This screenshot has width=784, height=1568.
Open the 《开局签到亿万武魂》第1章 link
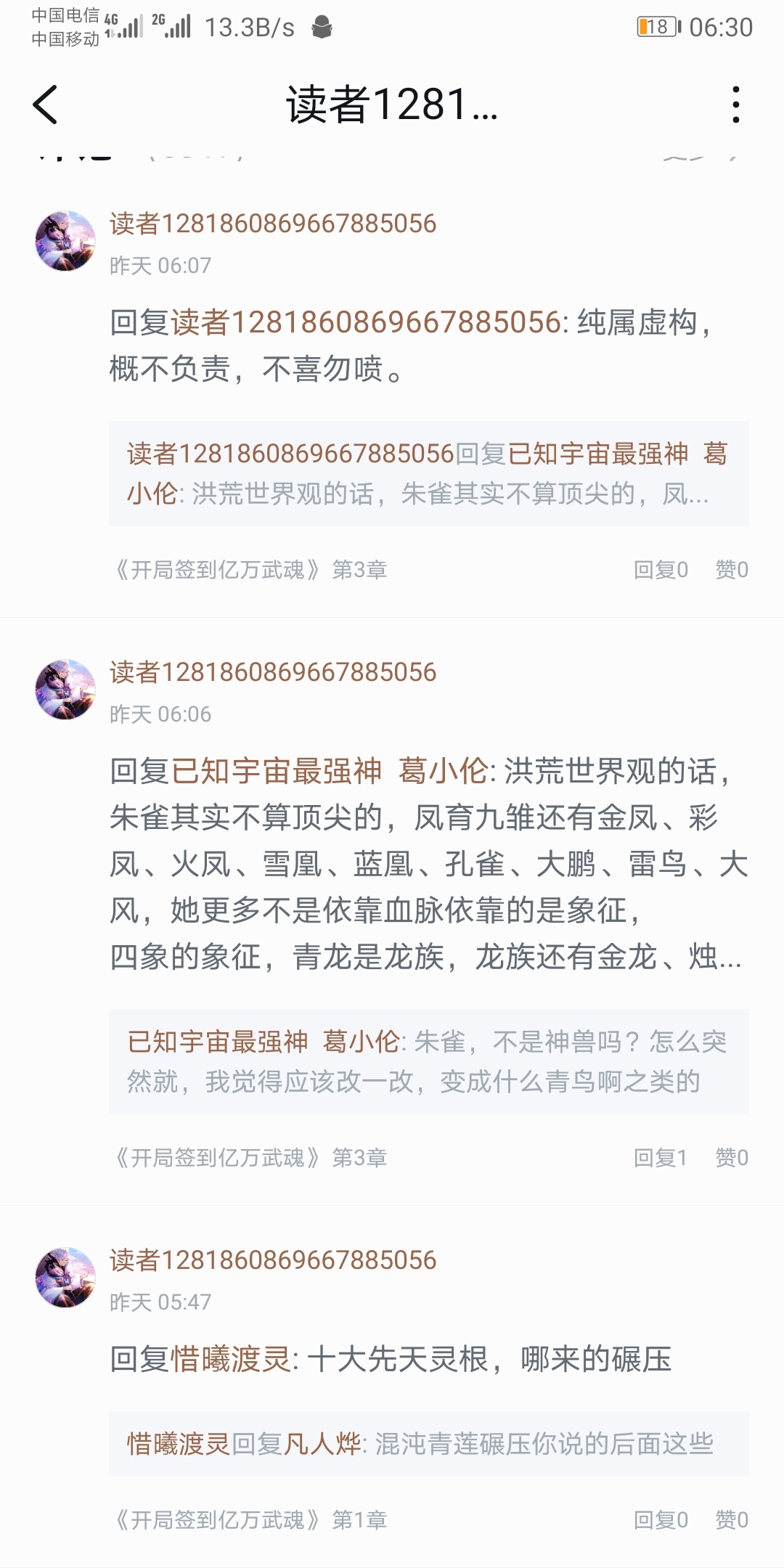250,1520
